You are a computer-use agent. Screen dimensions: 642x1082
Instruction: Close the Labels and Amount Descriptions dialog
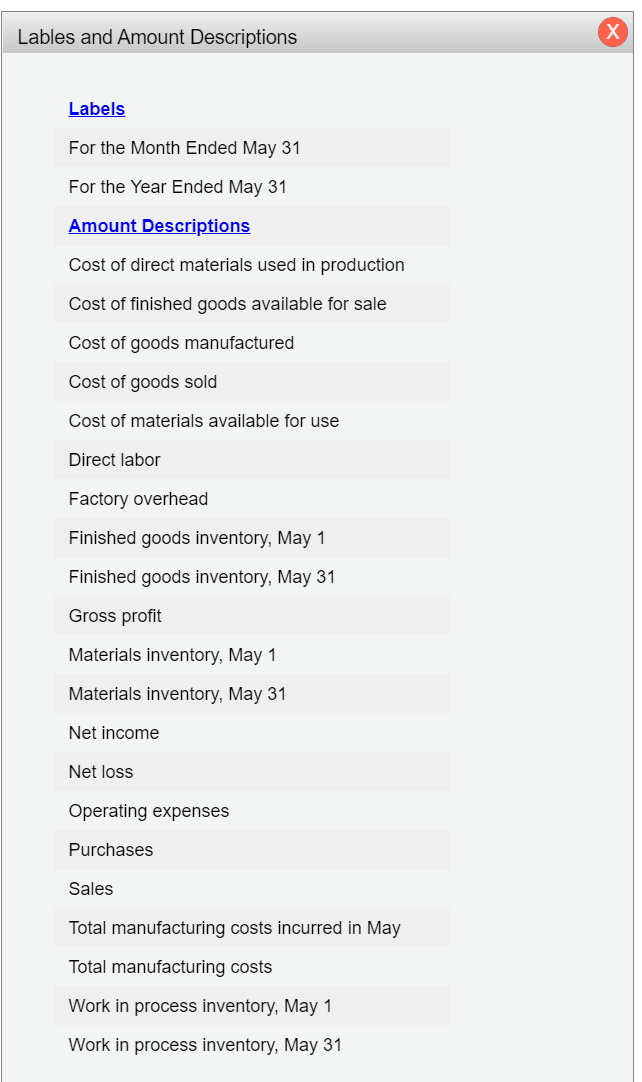(x=612, y=33)
